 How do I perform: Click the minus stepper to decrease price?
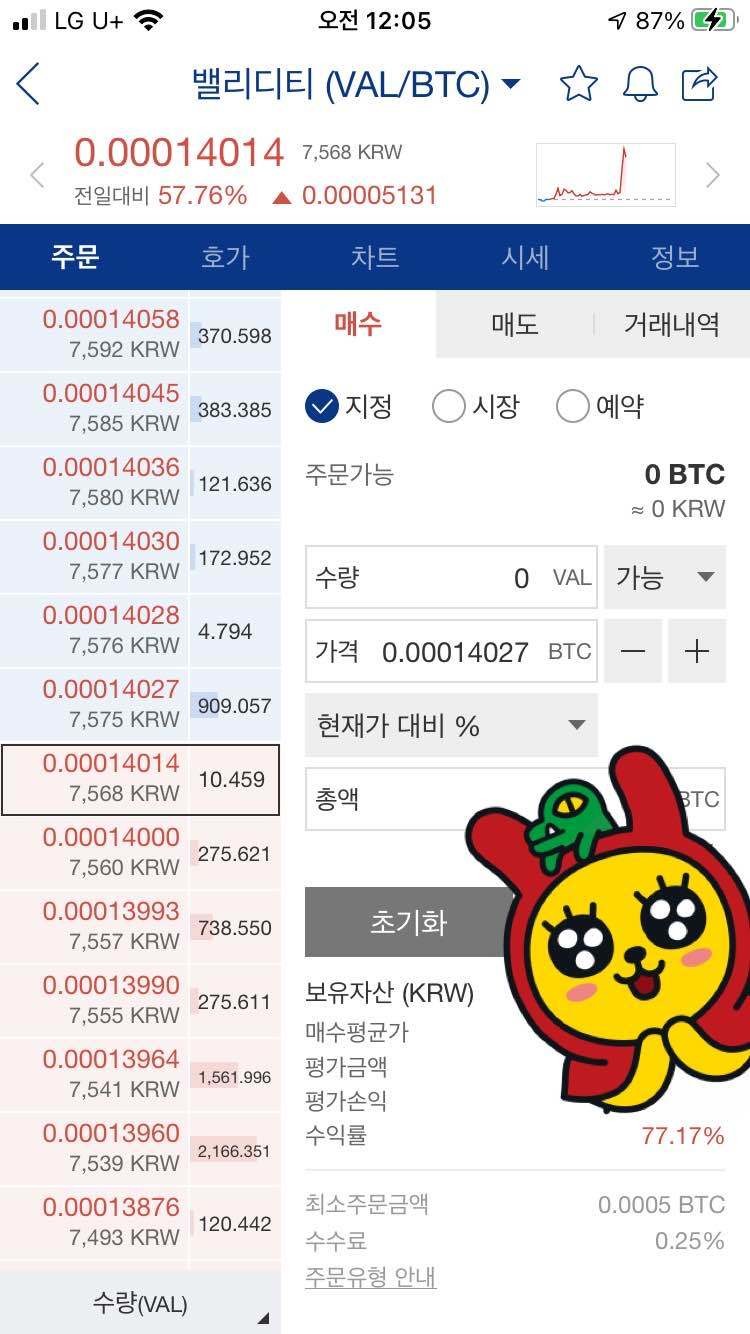pos(637,651)
